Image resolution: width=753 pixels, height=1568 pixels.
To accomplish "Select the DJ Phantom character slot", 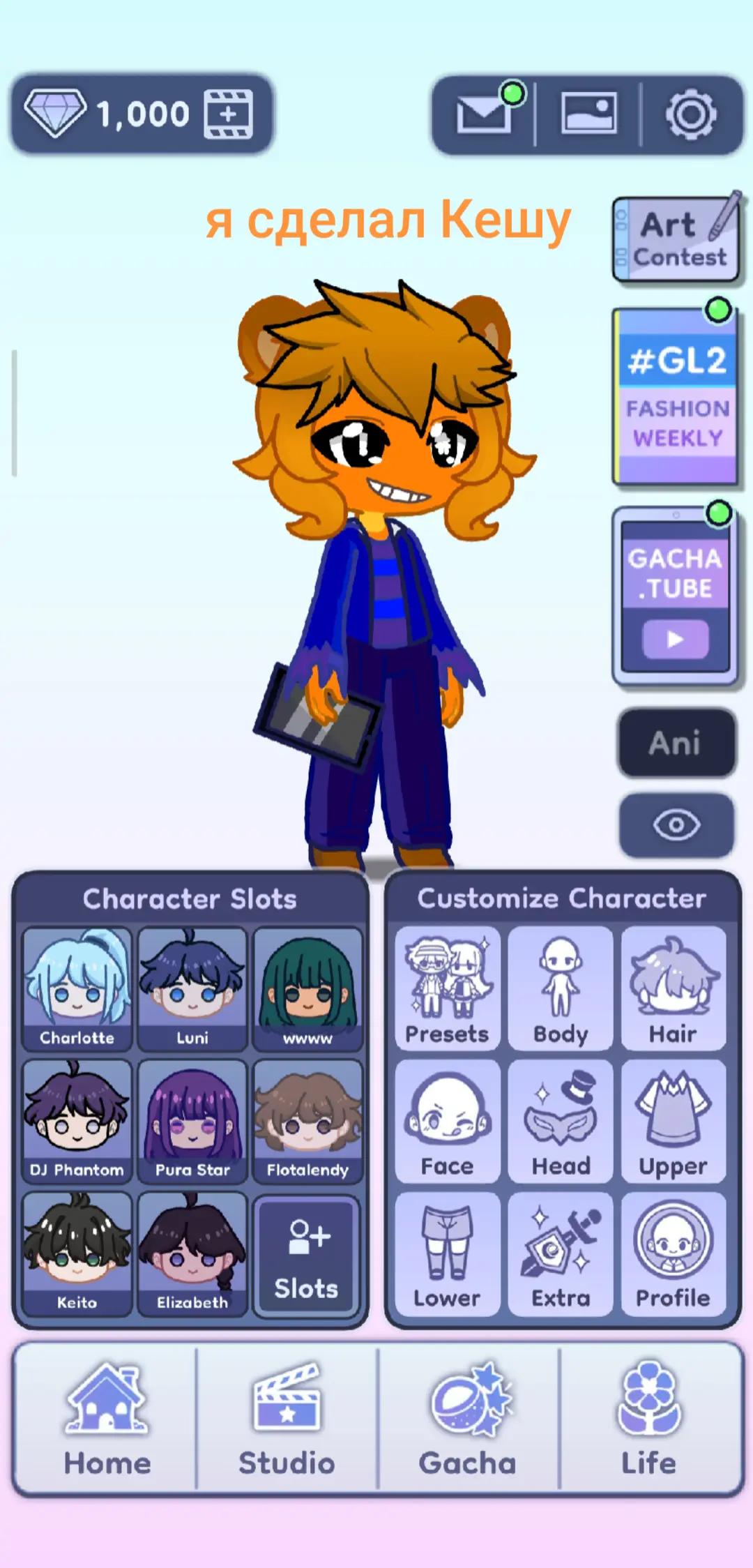I will (x=77, y=1121).
